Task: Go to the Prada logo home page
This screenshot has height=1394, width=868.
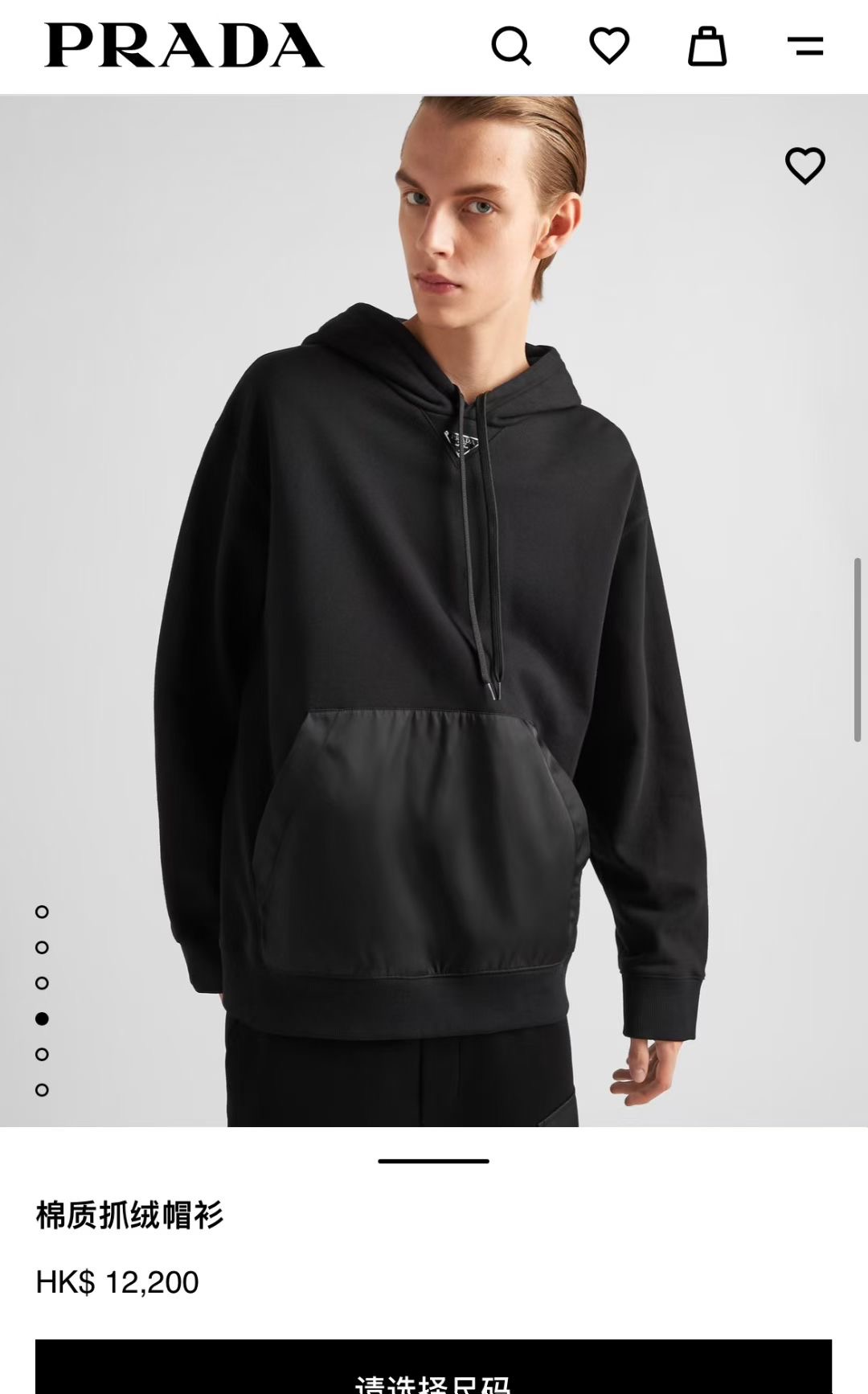Action: [x=184, y=45]
